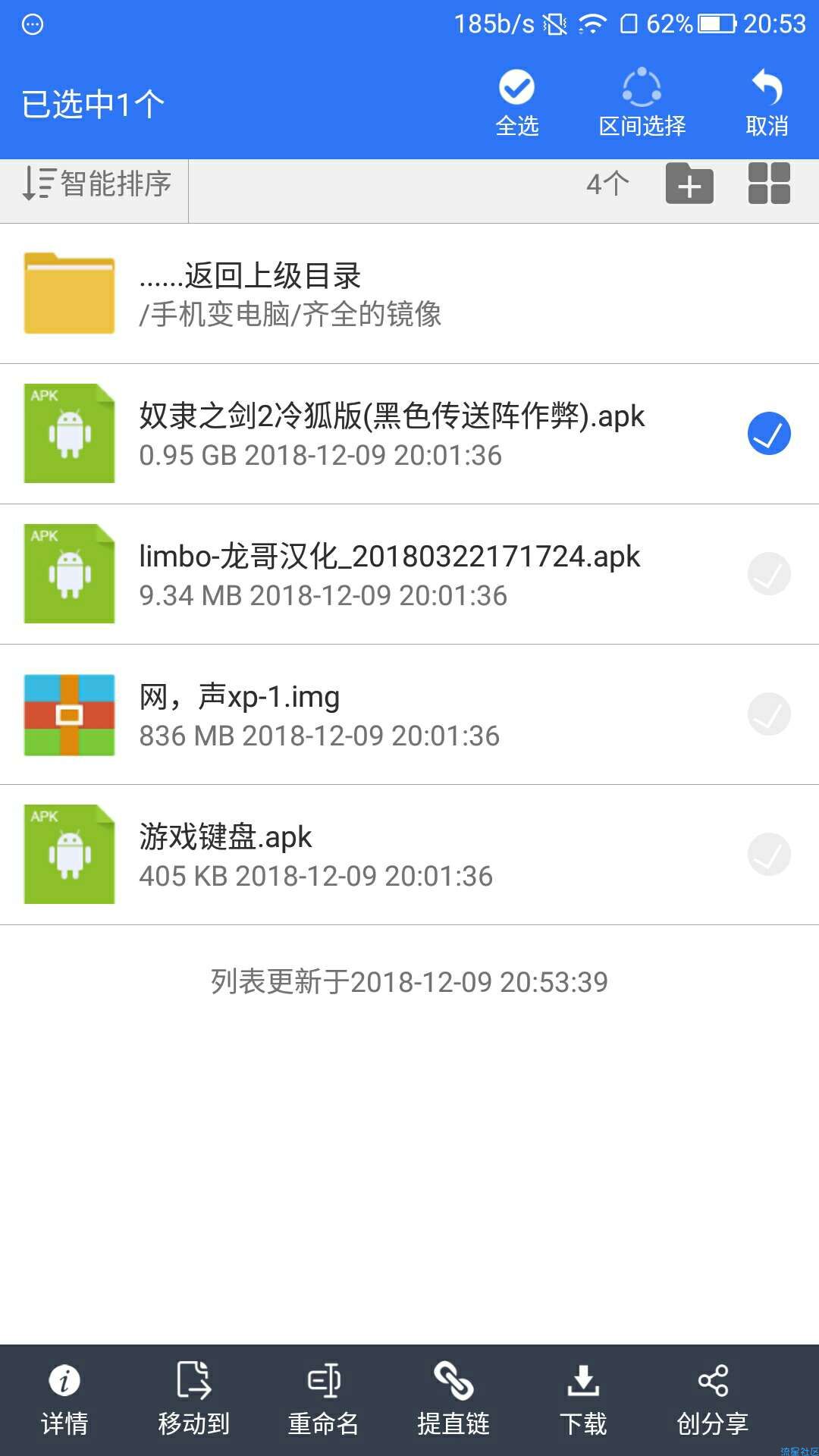Screen dimensions: 819x1456
Task: Download the selected file
Action: [583, 1401]
